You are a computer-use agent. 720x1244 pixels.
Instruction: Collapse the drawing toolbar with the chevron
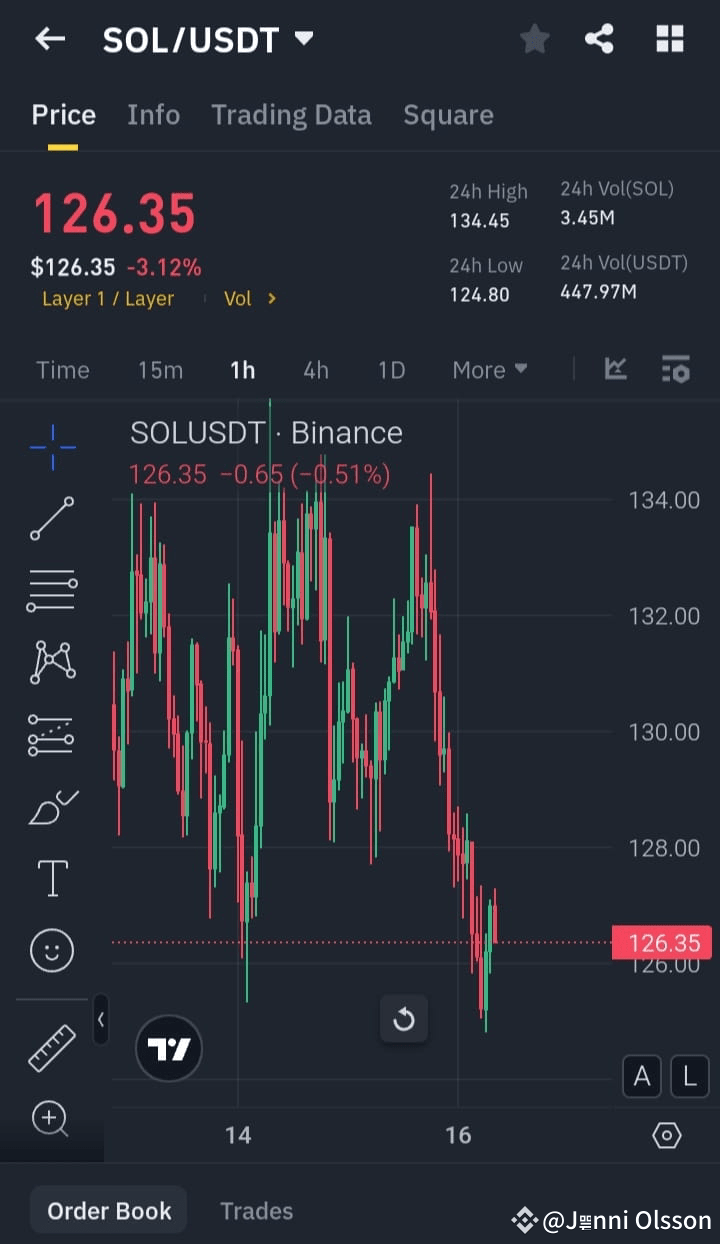(101, 1020)
